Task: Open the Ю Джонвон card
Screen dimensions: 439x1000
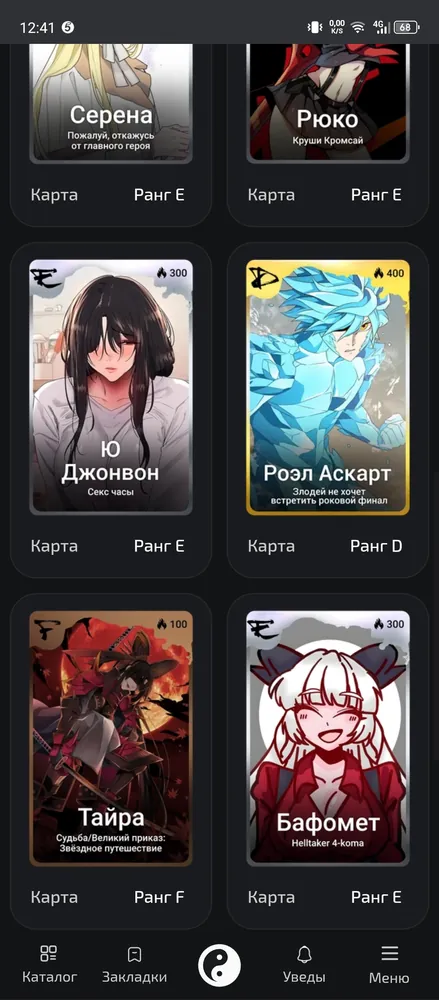Action: point(111,386)
